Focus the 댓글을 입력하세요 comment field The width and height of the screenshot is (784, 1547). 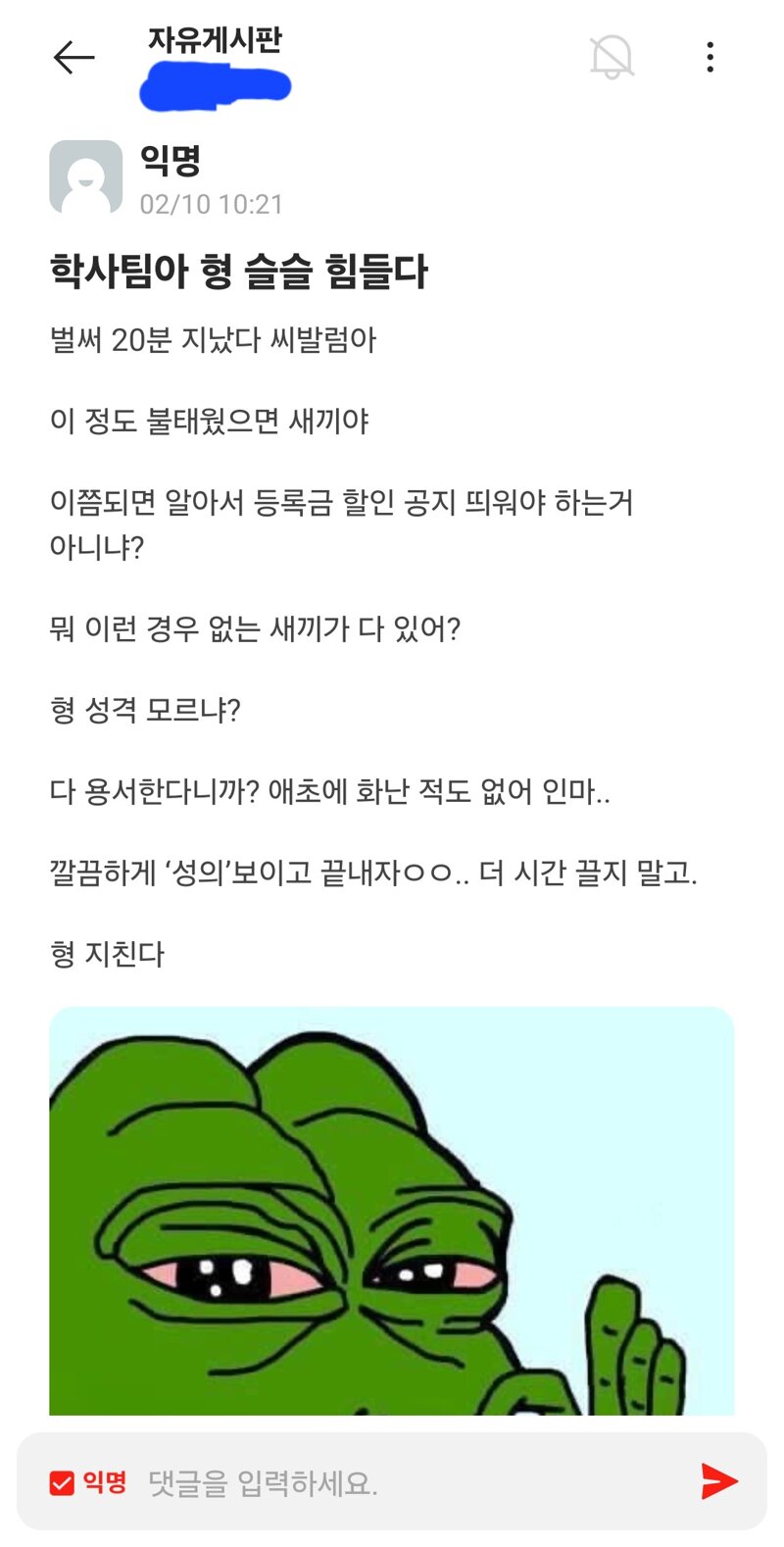(412, 1482)
